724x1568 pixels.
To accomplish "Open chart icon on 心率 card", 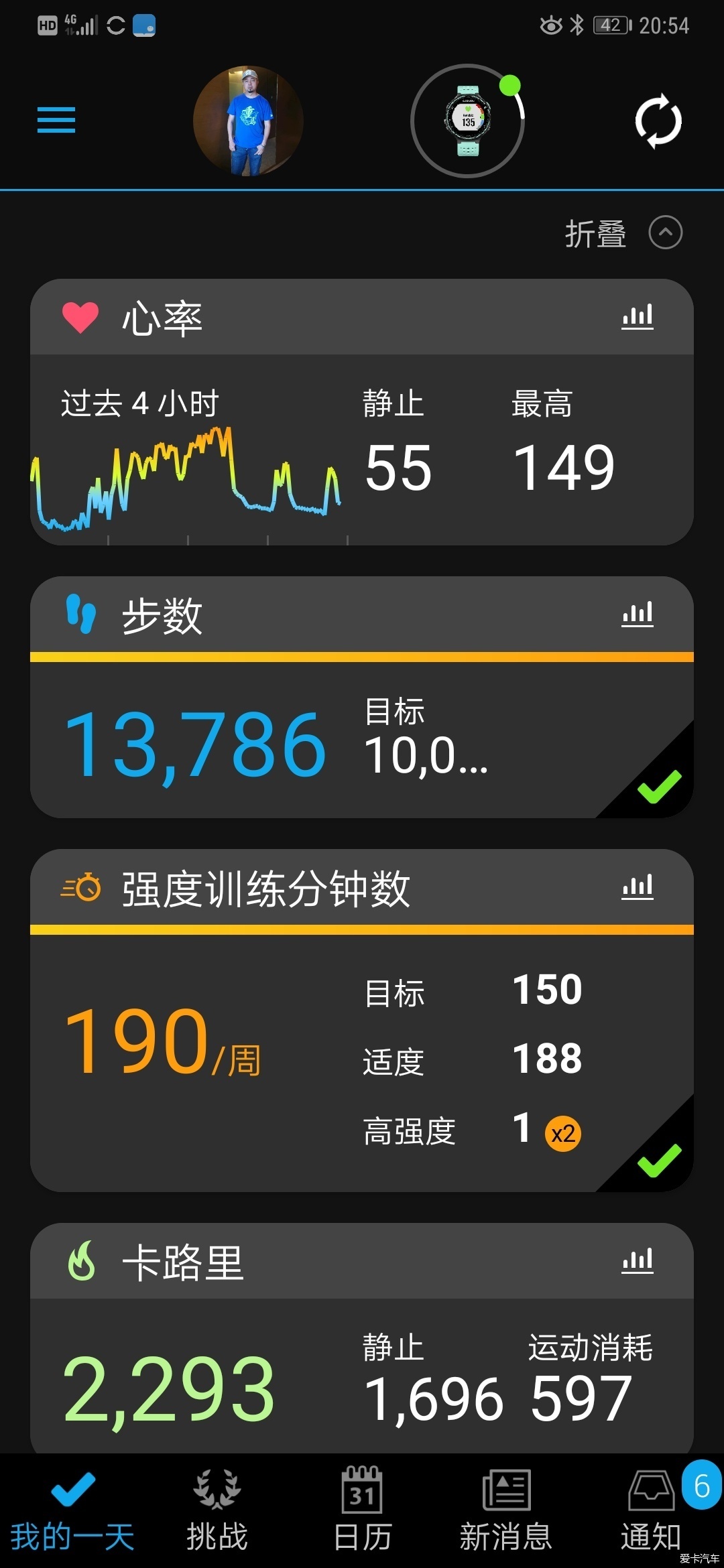I will pyautogui.click(x=637, y=316).
